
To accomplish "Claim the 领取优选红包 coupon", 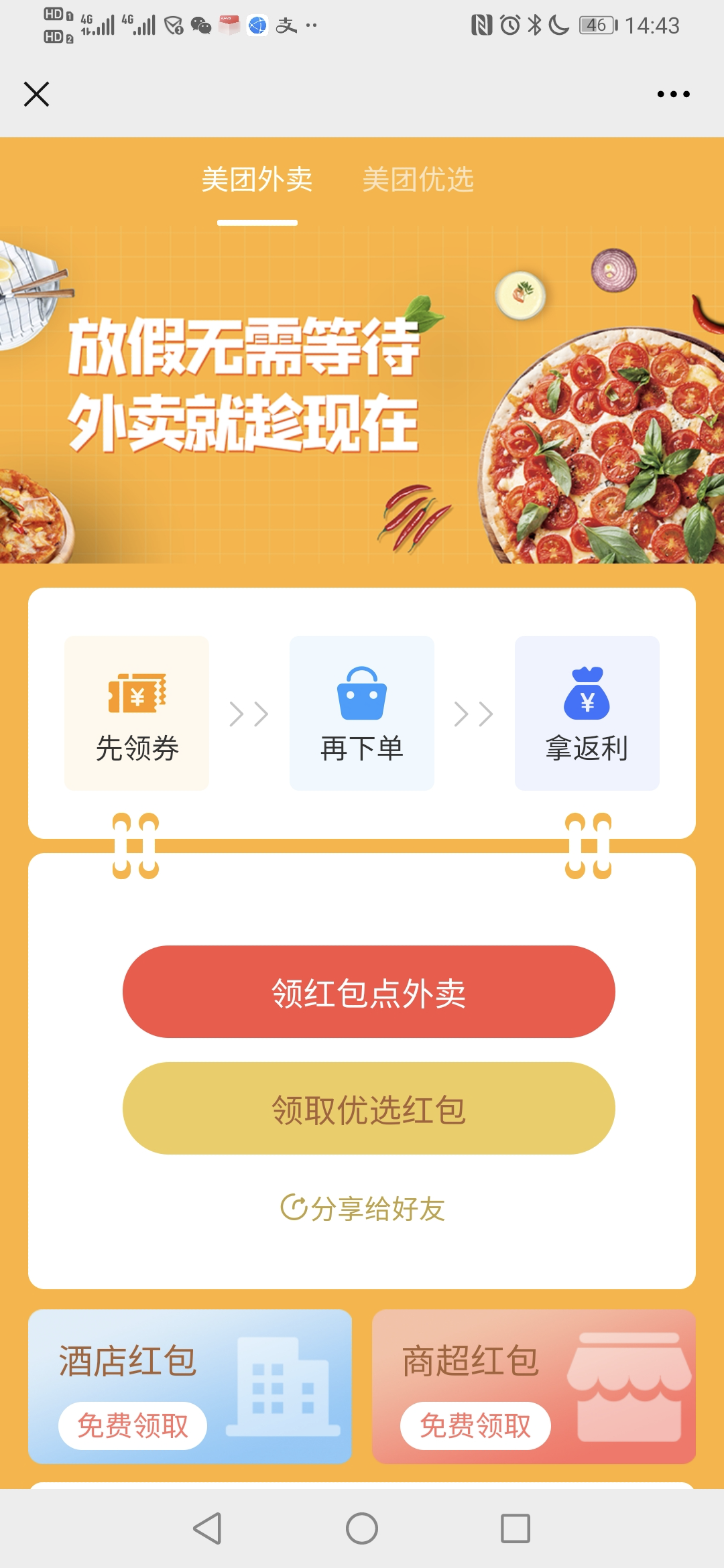I will (x=369, y=1108).
